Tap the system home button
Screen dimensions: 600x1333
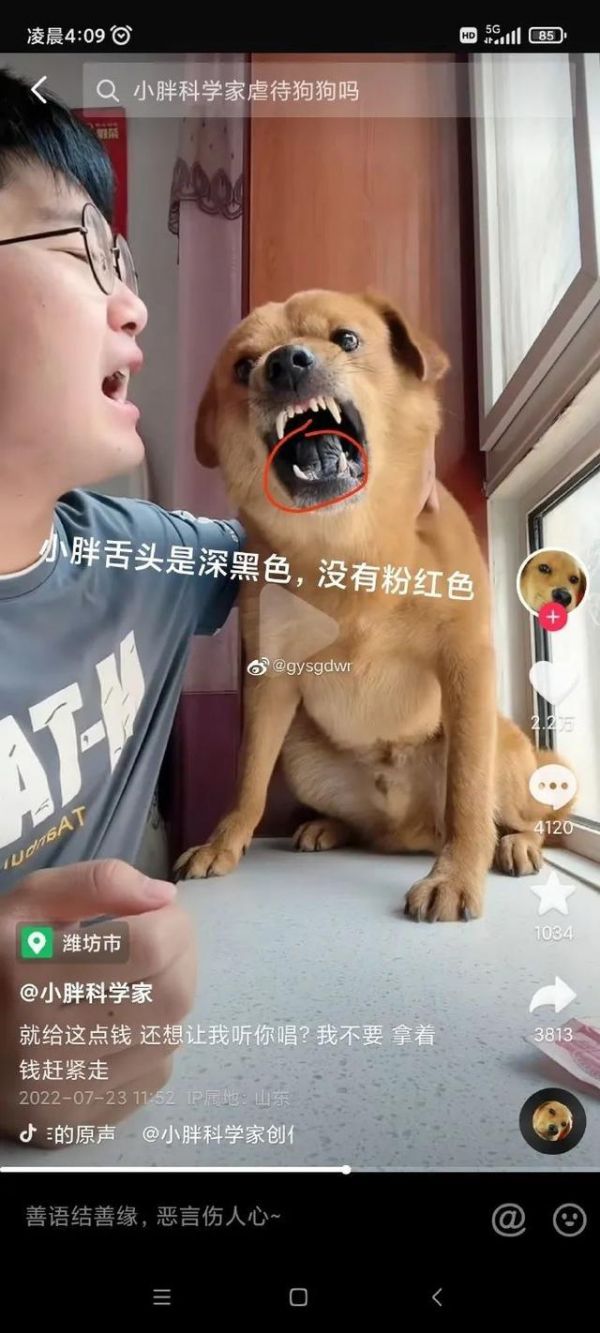298,1297
